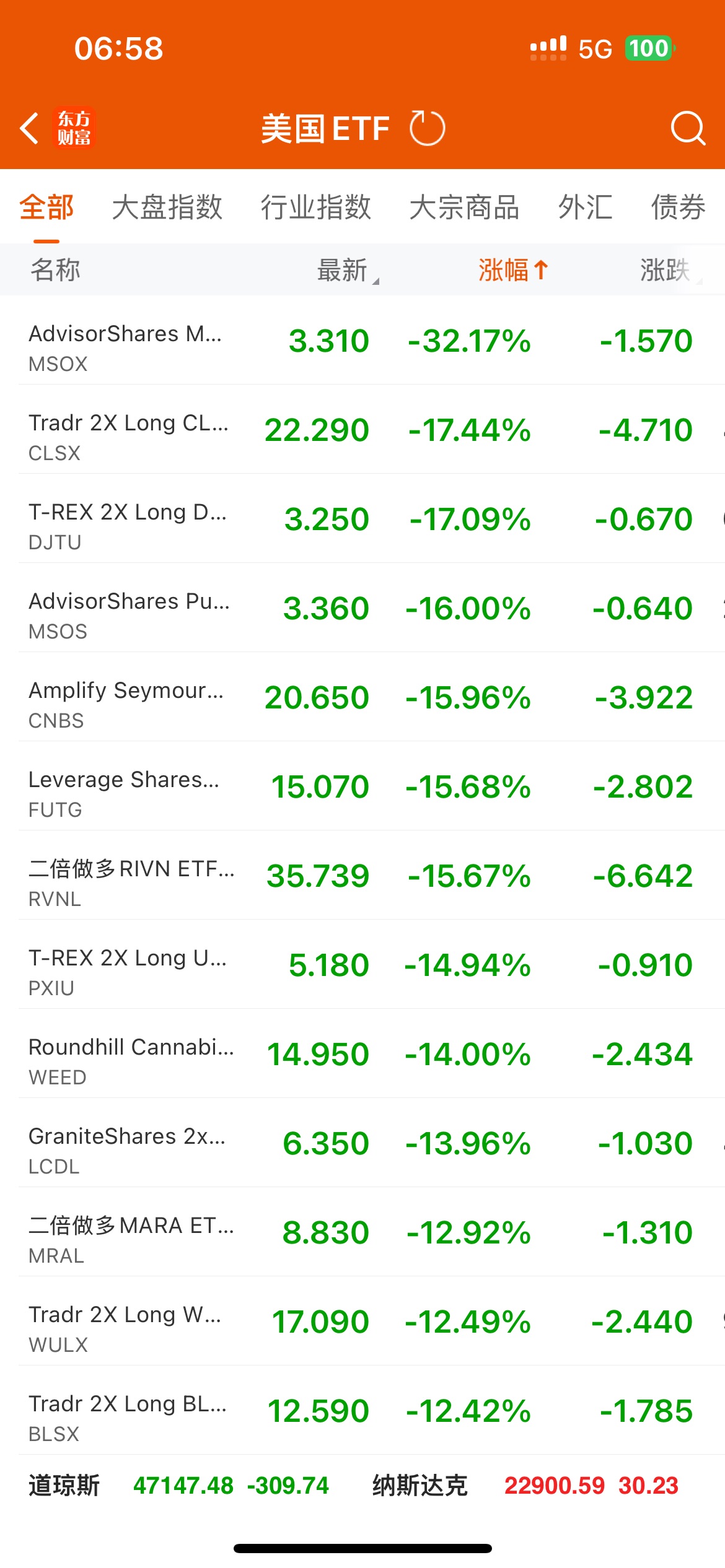The height and width of the screenshot is (1568, 725).
Task: Select the 大宗商品 tab
Action: click(x=464, y=207)
